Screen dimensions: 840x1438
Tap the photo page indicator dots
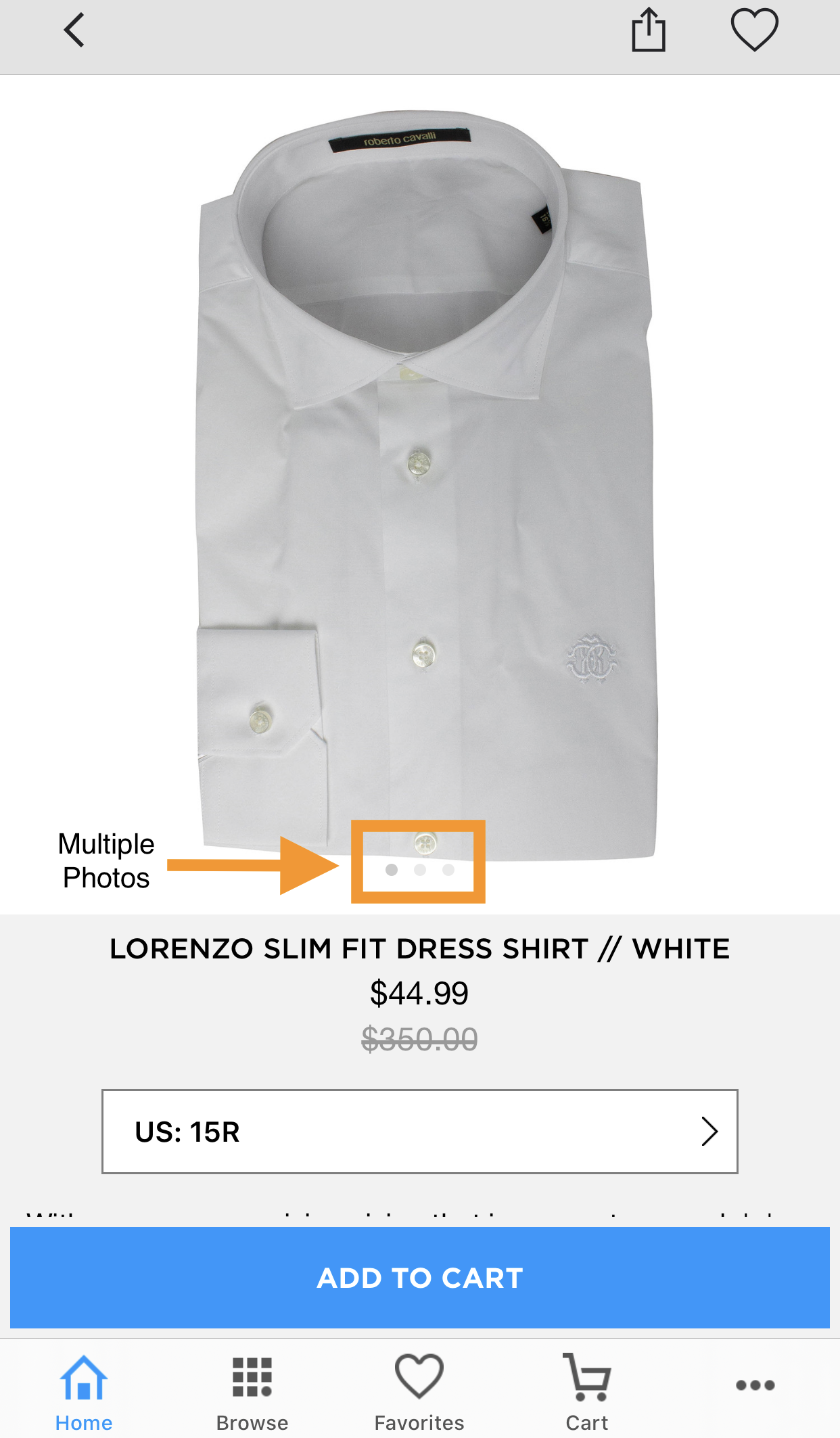(x=419, y=870)
